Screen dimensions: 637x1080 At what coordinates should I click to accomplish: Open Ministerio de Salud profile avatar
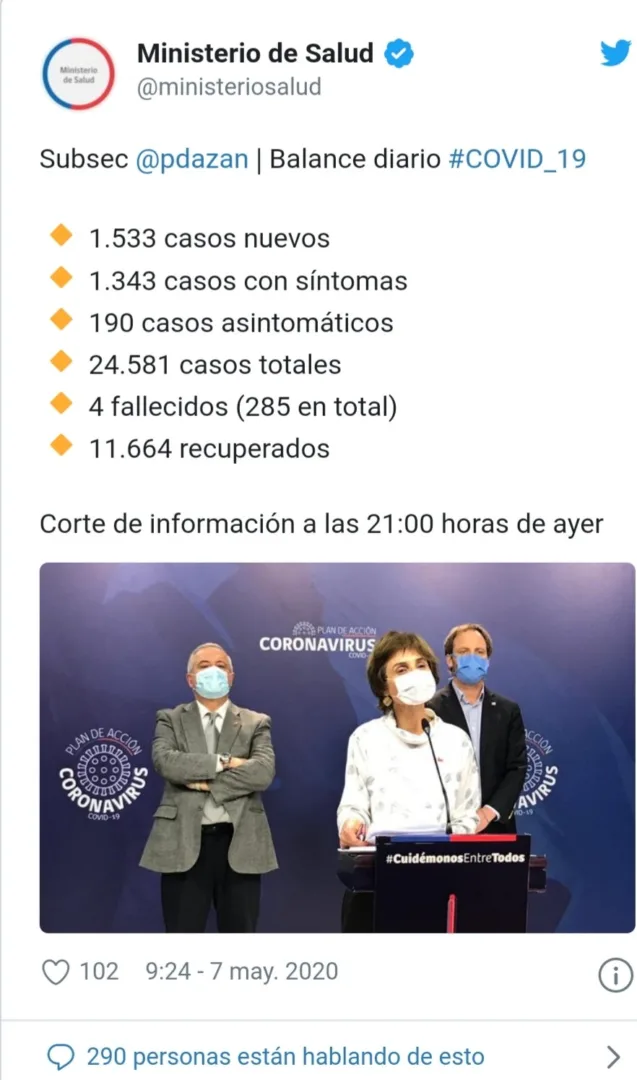click(79, 74)
